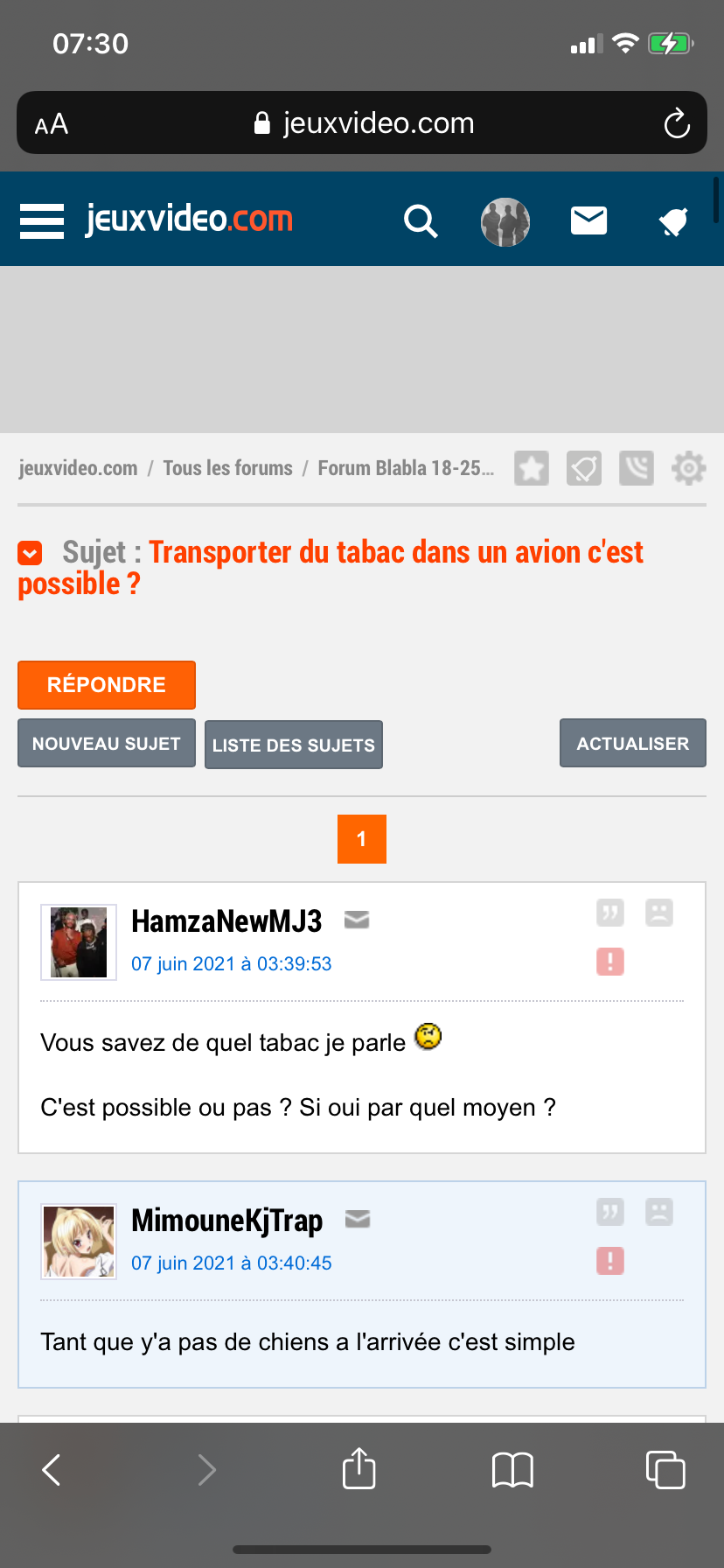Go to Forum Blabla 18-25 breadcrumb

point(405,468)
